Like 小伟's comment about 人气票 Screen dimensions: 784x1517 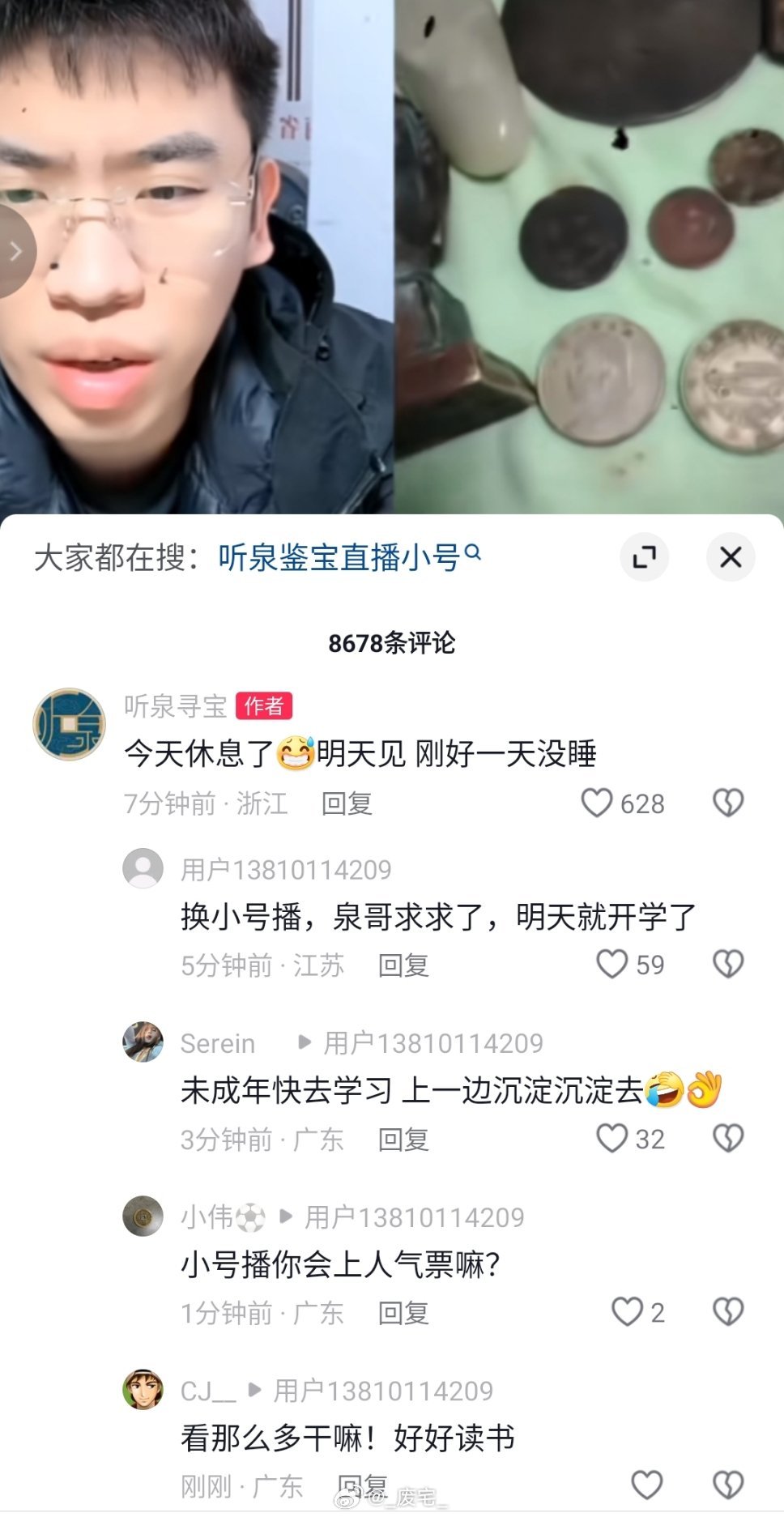626,1311
